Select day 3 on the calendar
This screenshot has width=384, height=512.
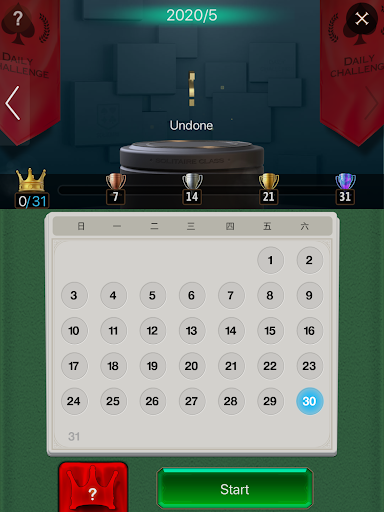(74, 295)
